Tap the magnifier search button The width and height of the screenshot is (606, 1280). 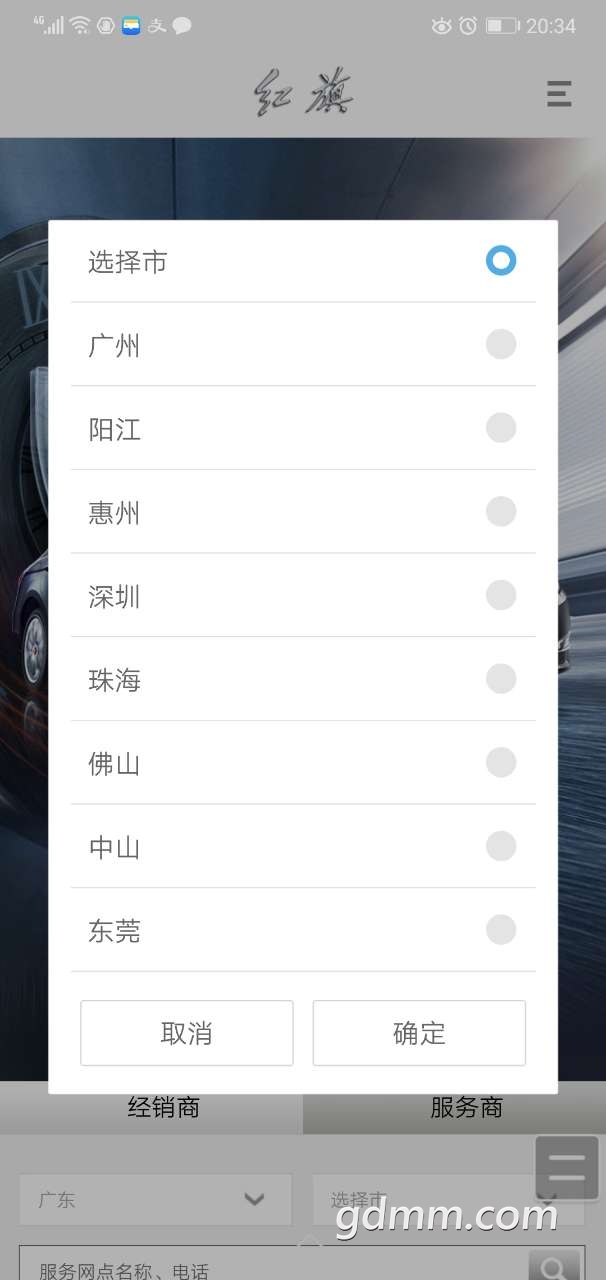tap(554, 1266)
